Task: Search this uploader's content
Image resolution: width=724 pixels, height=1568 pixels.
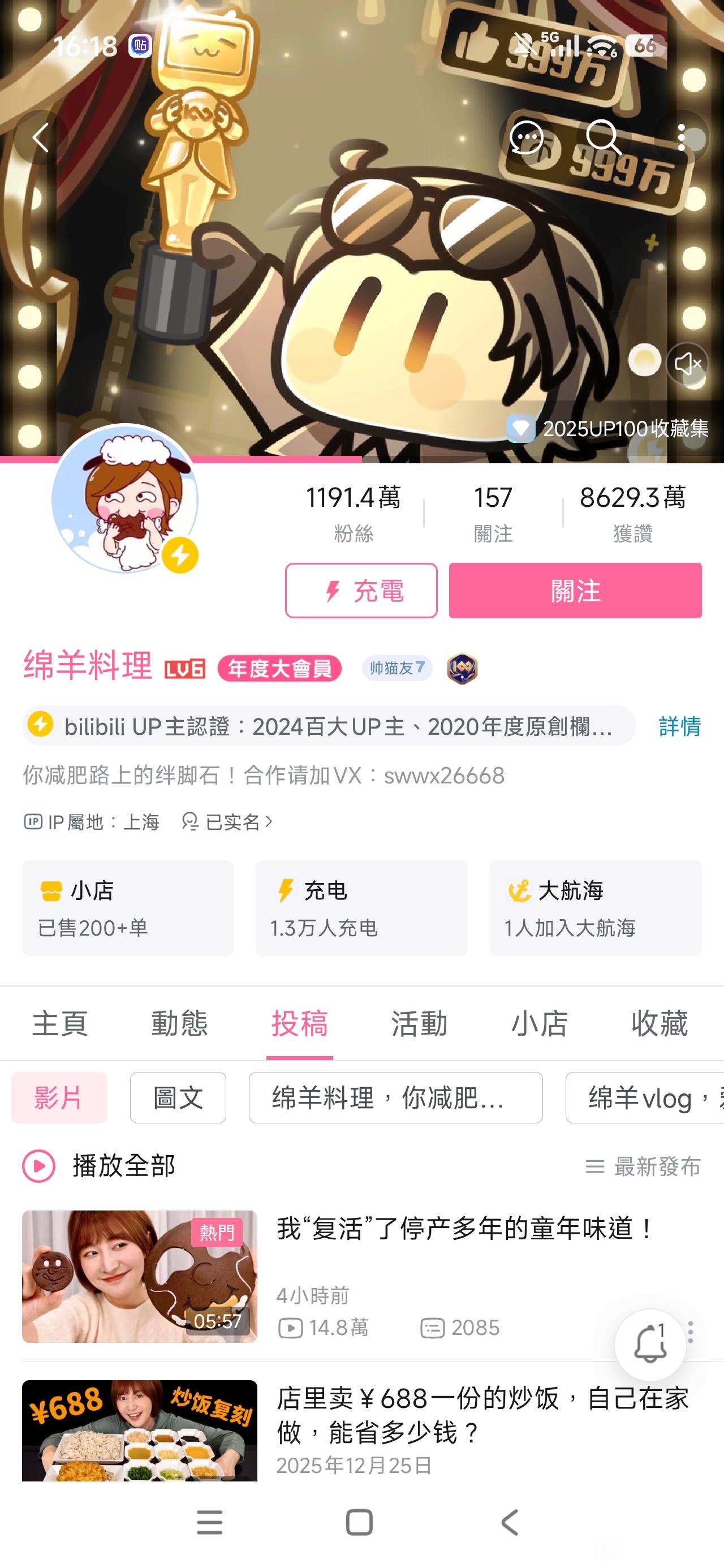Action: click(604, 137)
